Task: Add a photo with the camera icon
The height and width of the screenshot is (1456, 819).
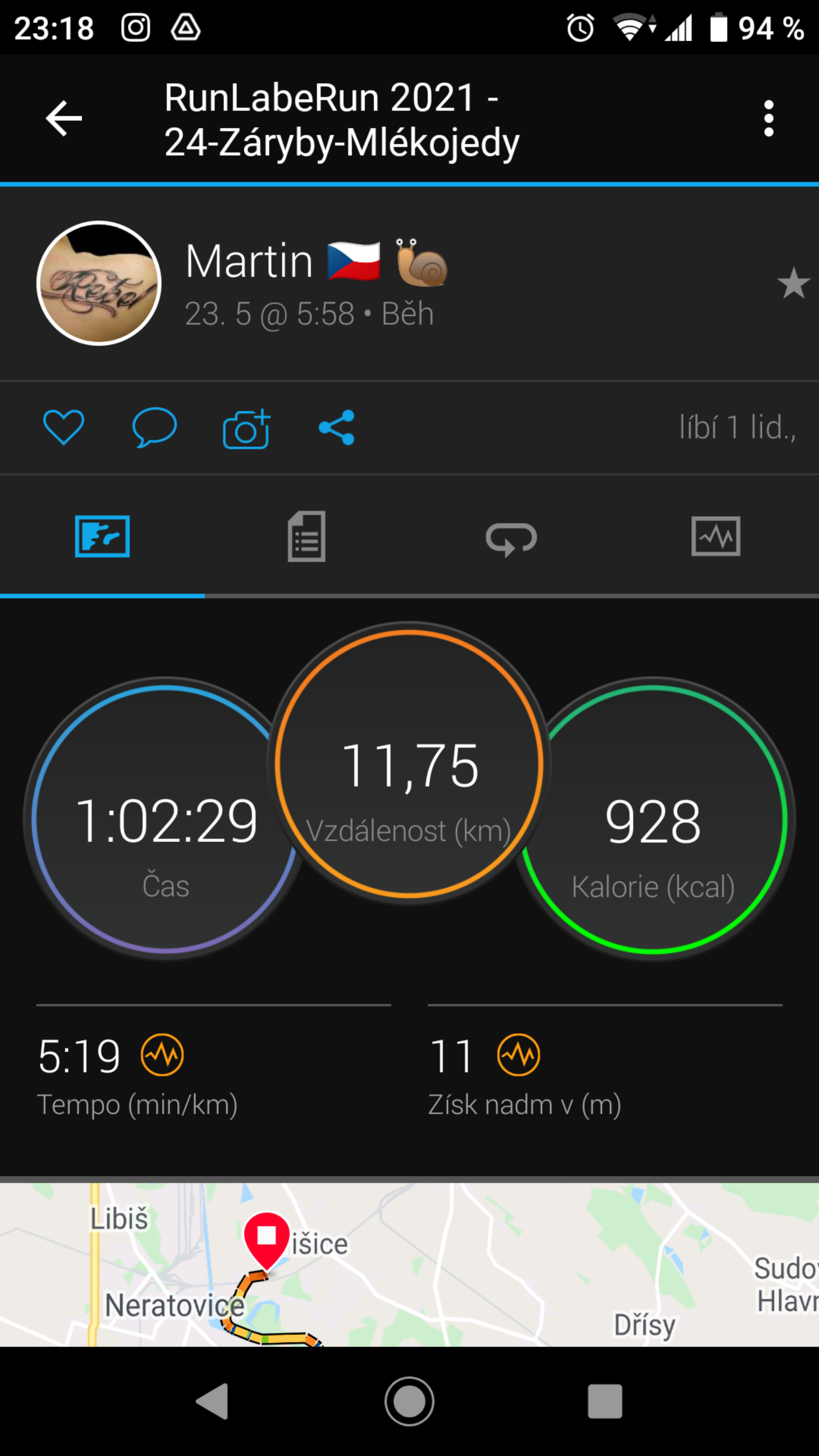Action: (246, 428)
